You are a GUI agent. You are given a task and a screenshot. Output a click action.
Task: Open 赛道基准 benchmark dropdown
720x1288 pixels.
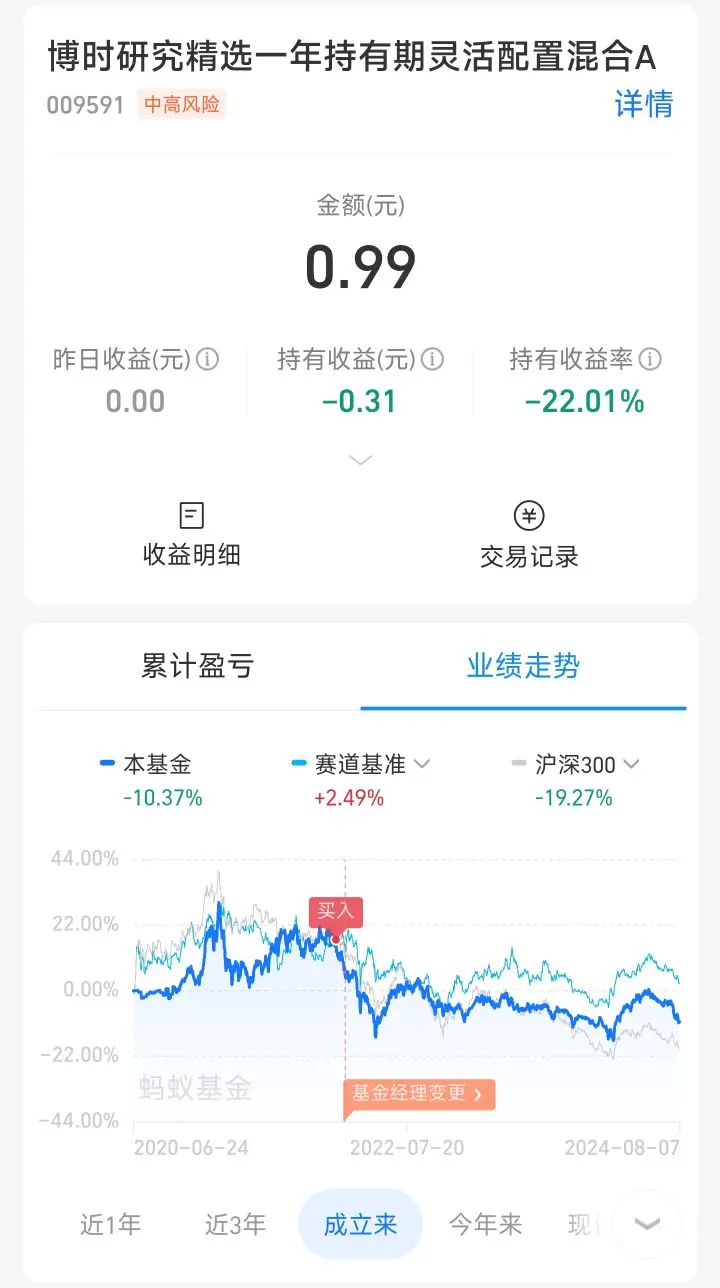tap(422, 764)
